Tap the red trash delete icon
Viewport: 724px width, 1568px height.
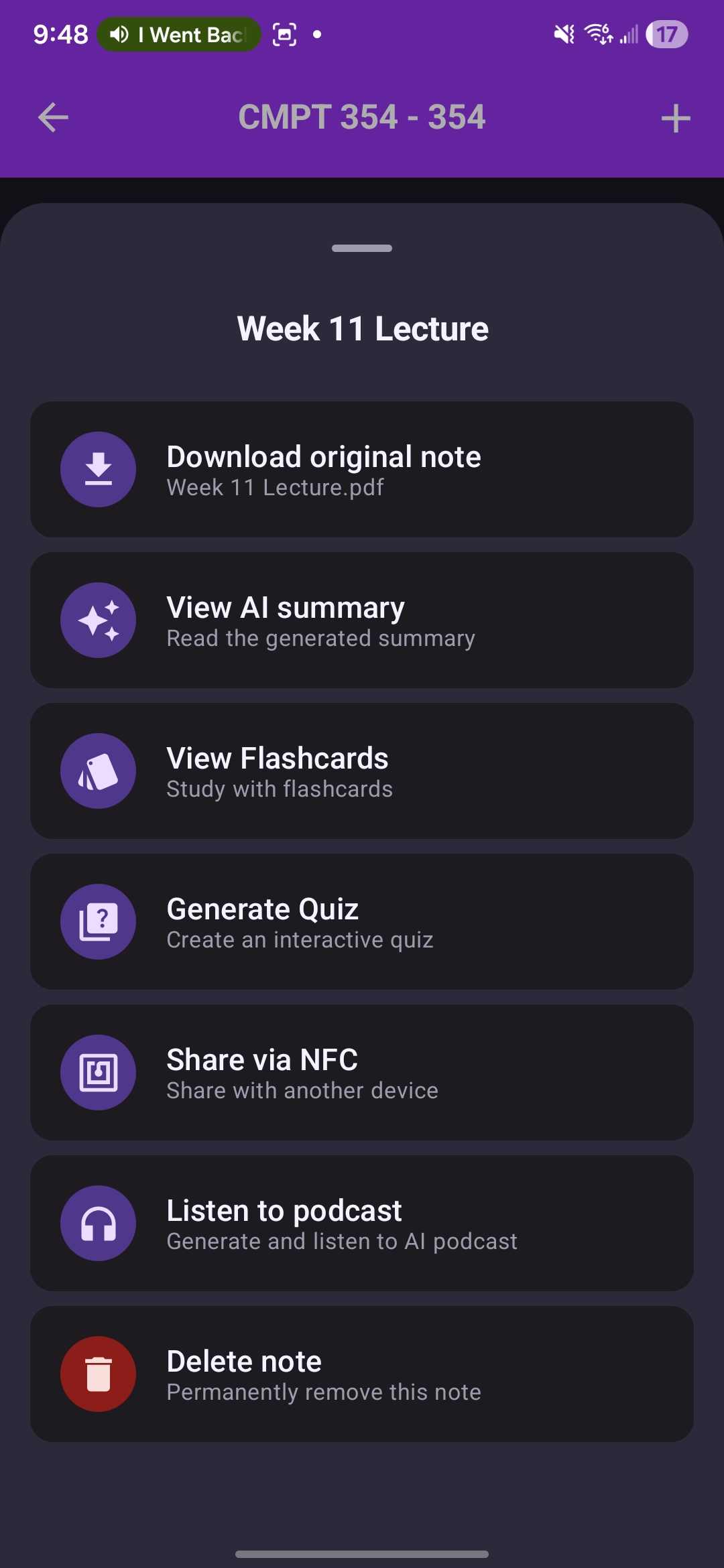click(98, 1374)
